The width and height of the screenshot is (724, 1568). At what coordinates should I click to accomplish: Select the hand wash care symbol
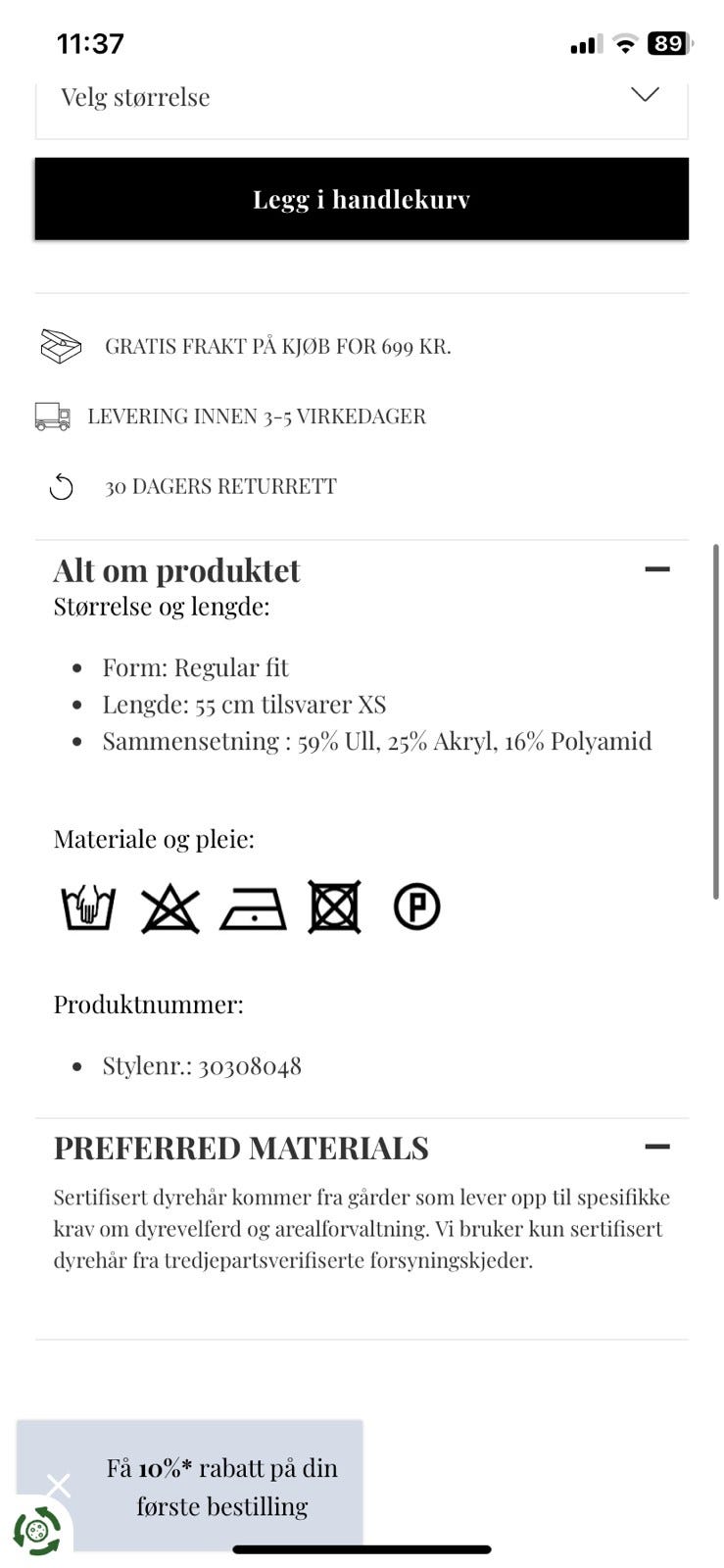coord(87,906)
